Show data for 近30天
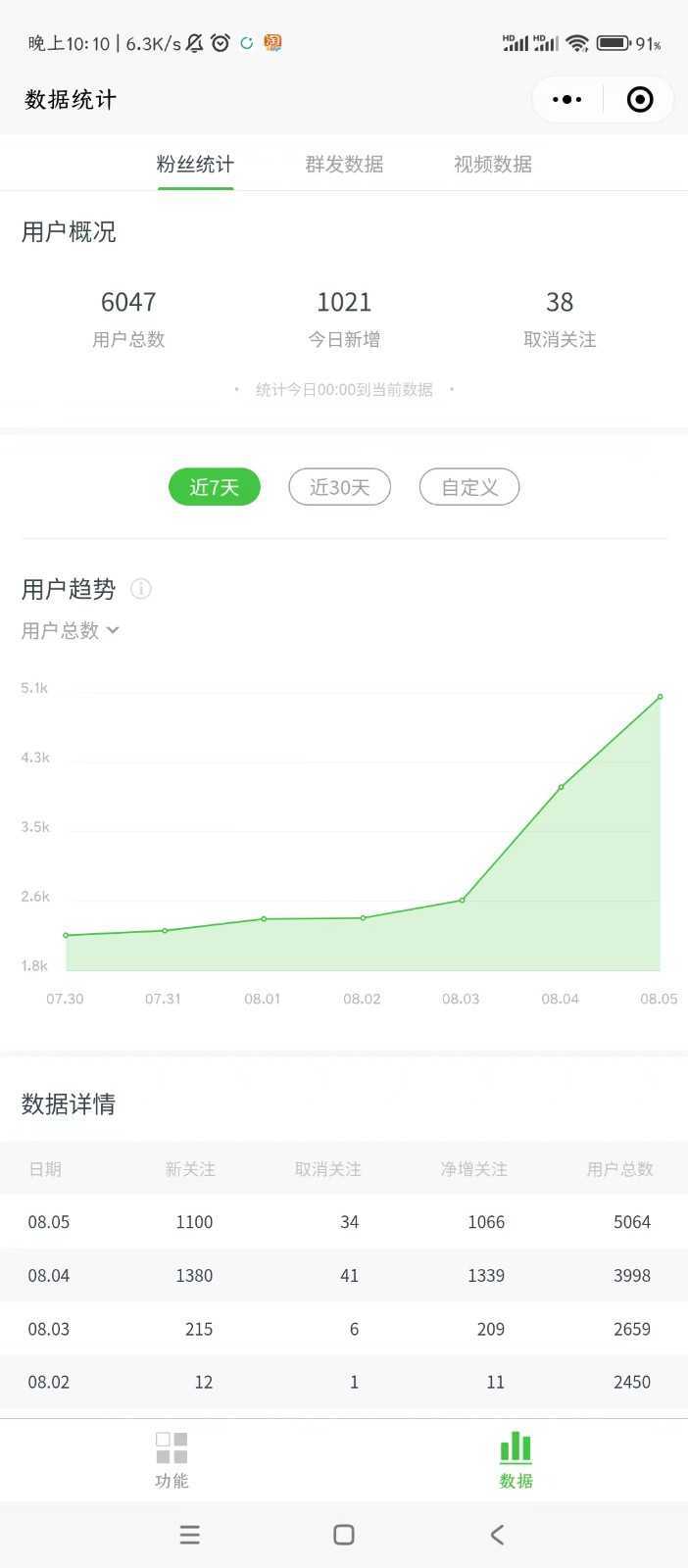This screenshot has width=688, height=1568. point(339,487)
